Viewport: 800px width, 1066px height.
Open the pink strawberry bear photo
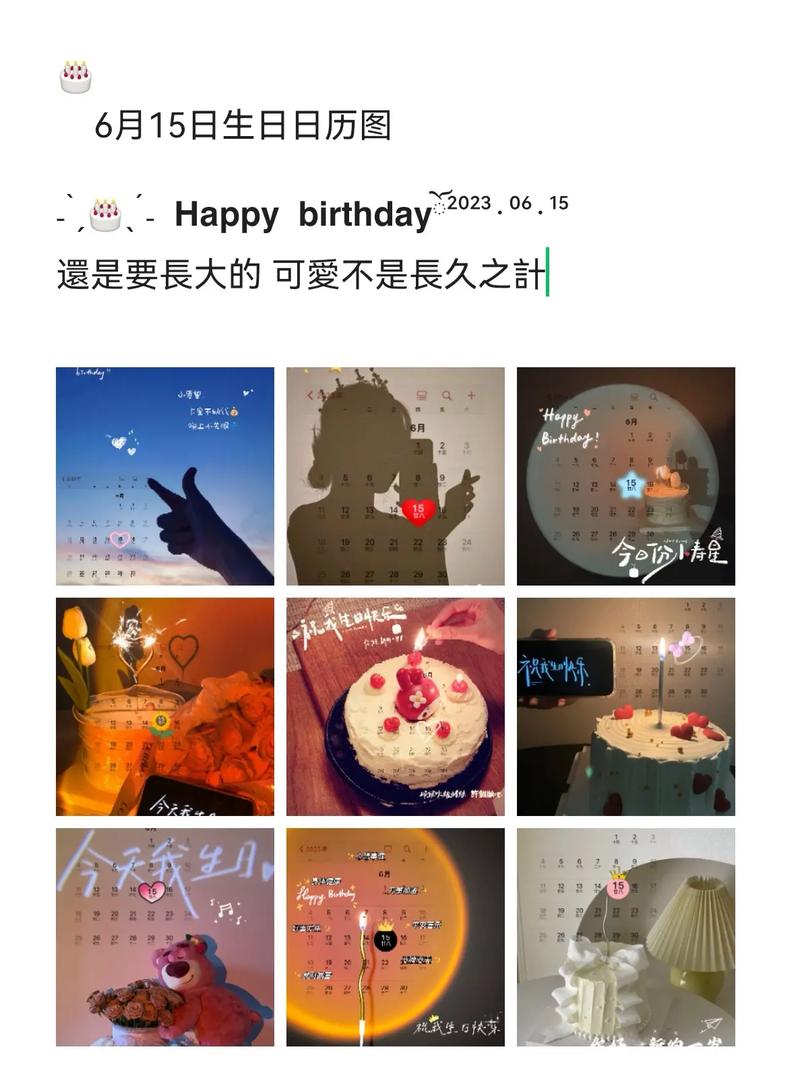[165, 936]
